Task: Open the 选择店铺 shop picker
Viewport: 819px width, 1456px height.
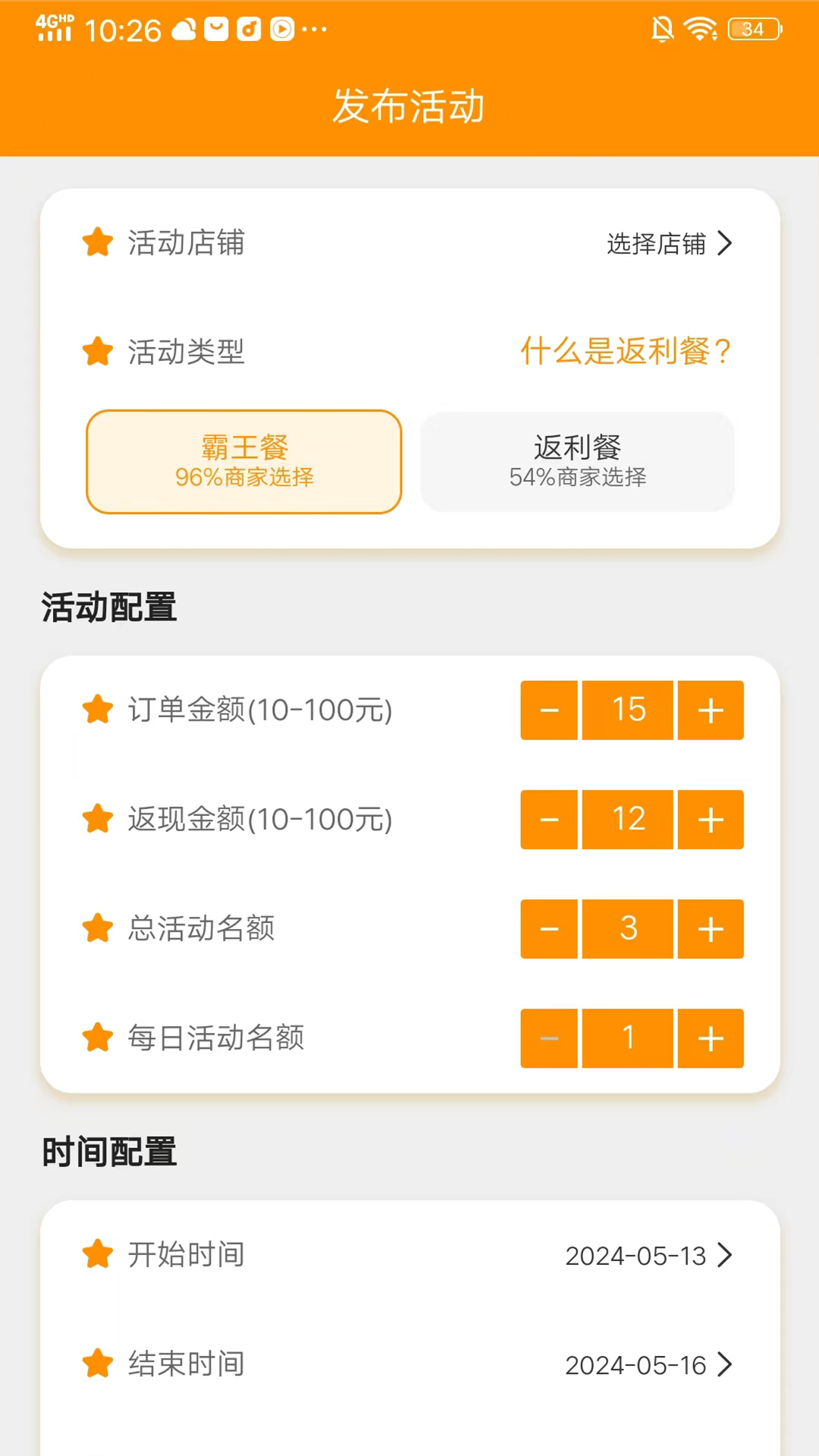Action: (x=670, y=243)
